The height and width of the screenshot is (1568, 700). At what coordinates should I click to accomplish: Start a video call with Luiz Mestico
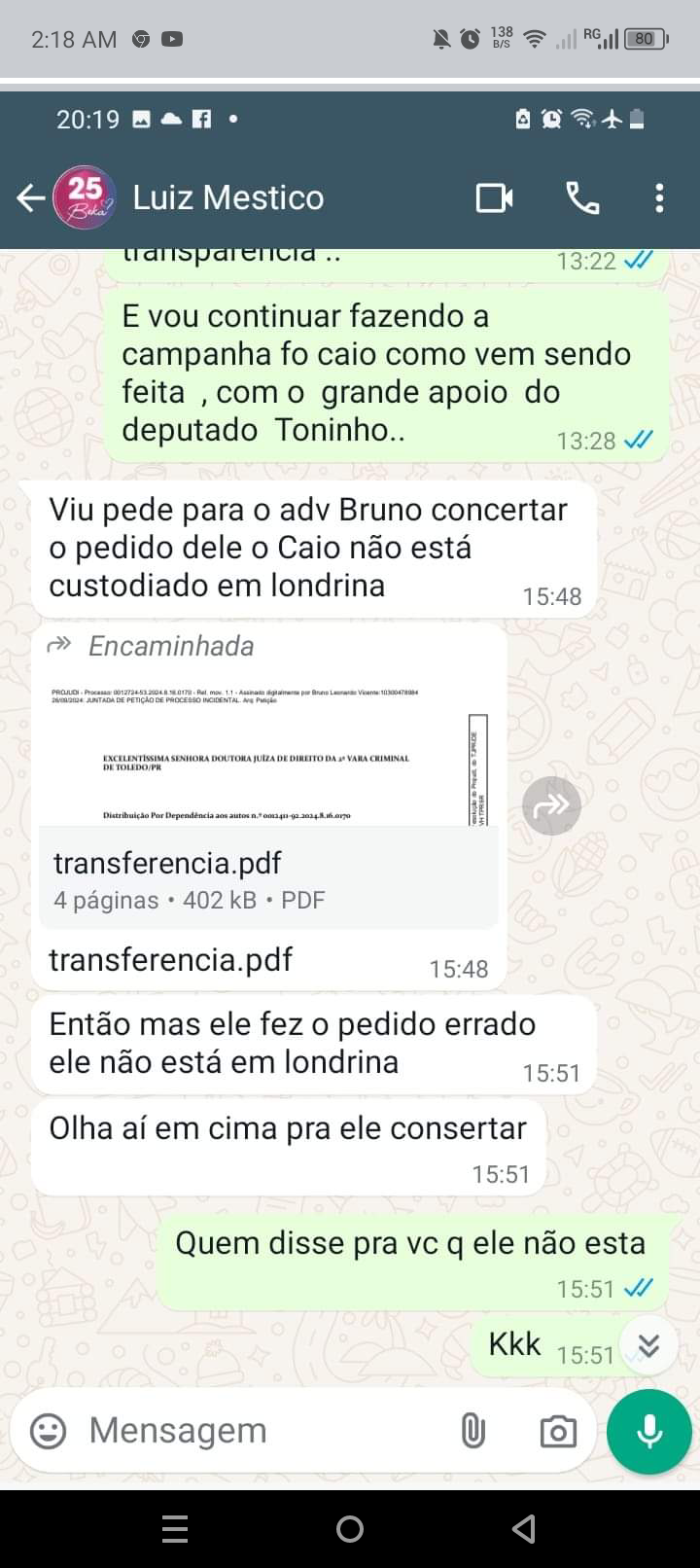pyautogui.click(x=495, y=198)
